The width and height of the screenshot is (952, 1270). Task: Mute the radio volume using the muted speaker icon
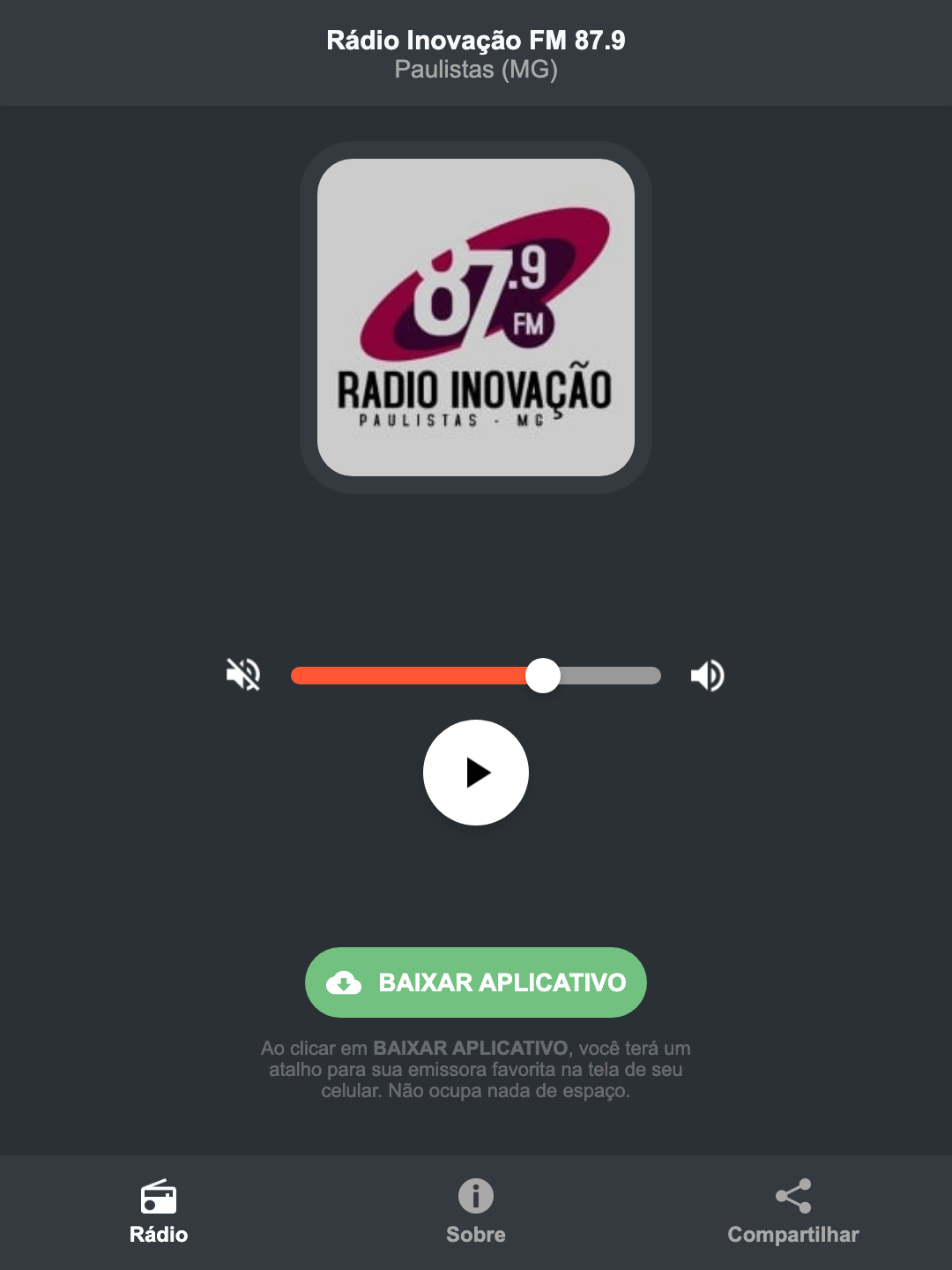[x=244, y=676]
